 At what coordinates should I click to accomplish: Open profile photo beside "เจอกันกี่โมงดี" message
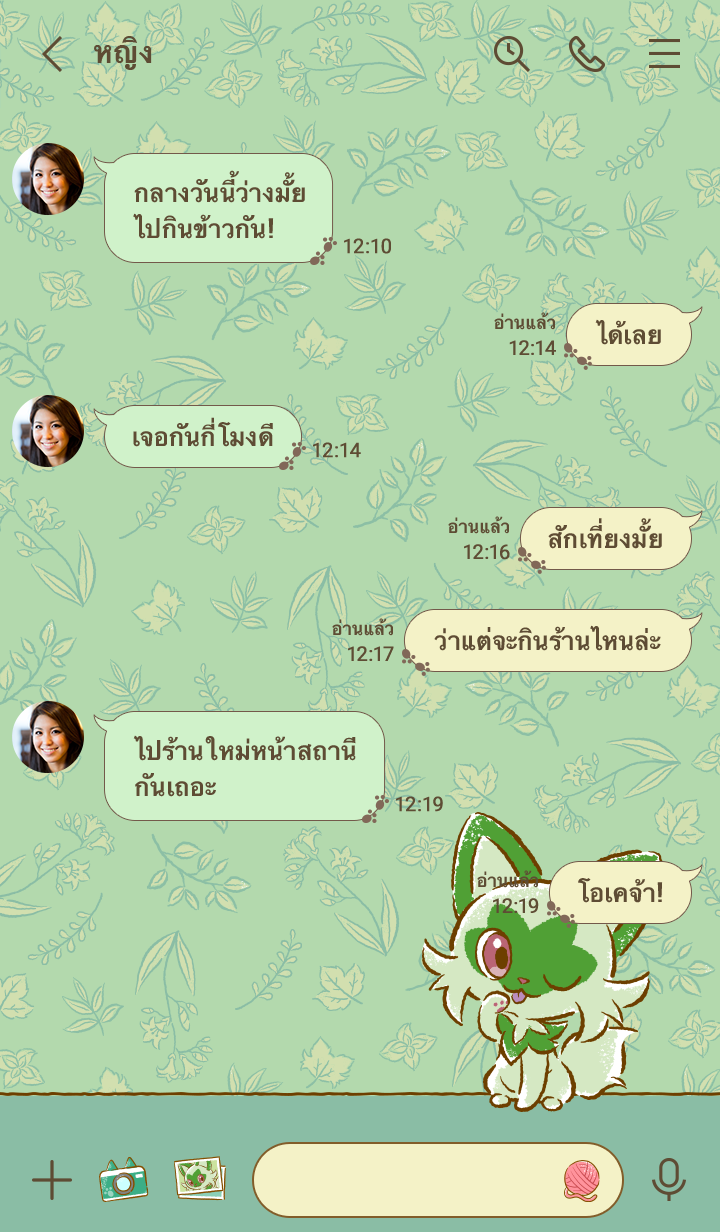pyautogui.click(x=48, y=431)
